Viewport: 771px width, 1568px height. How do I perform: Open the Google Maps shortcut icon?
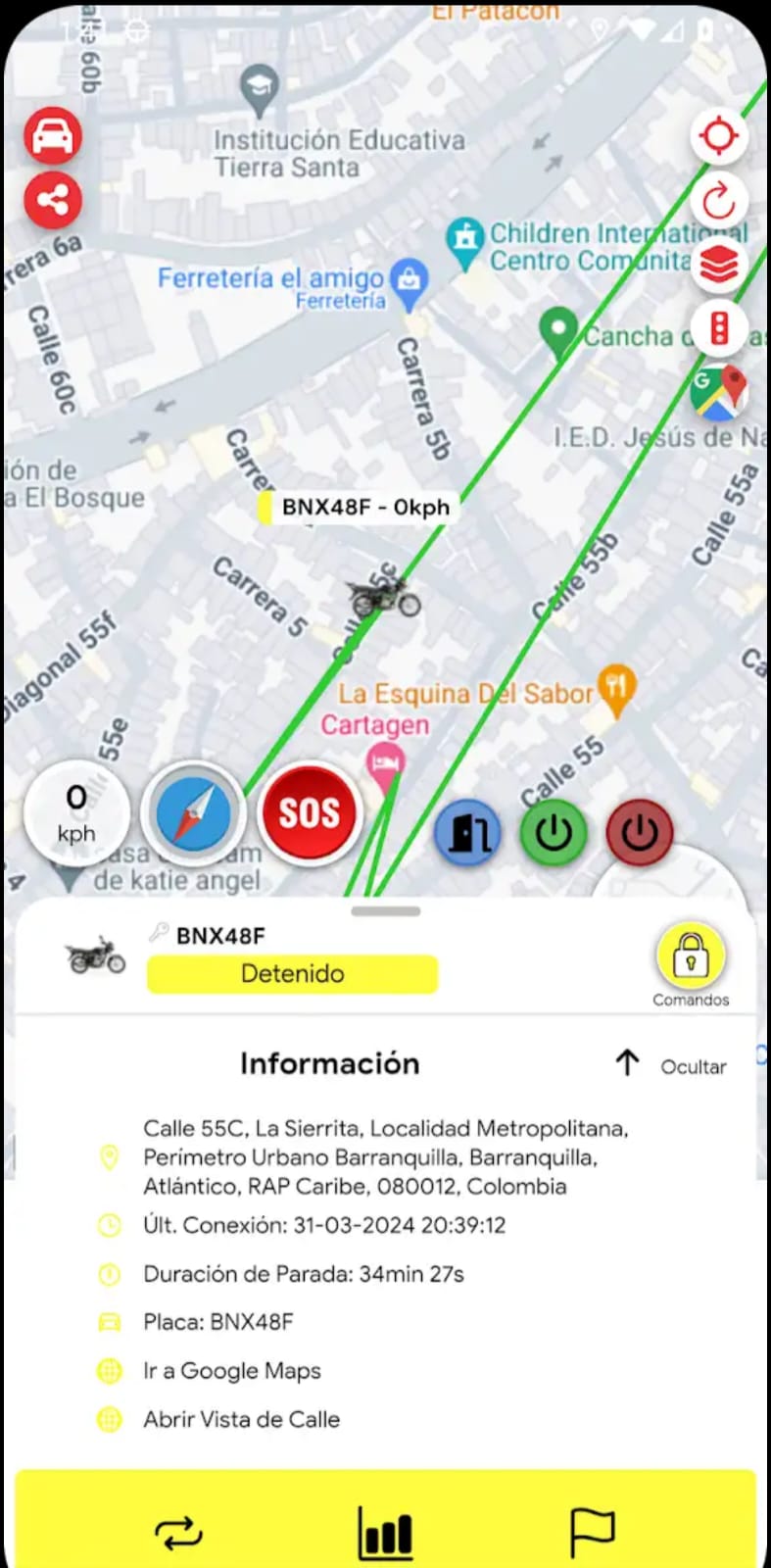pos(718,390)
